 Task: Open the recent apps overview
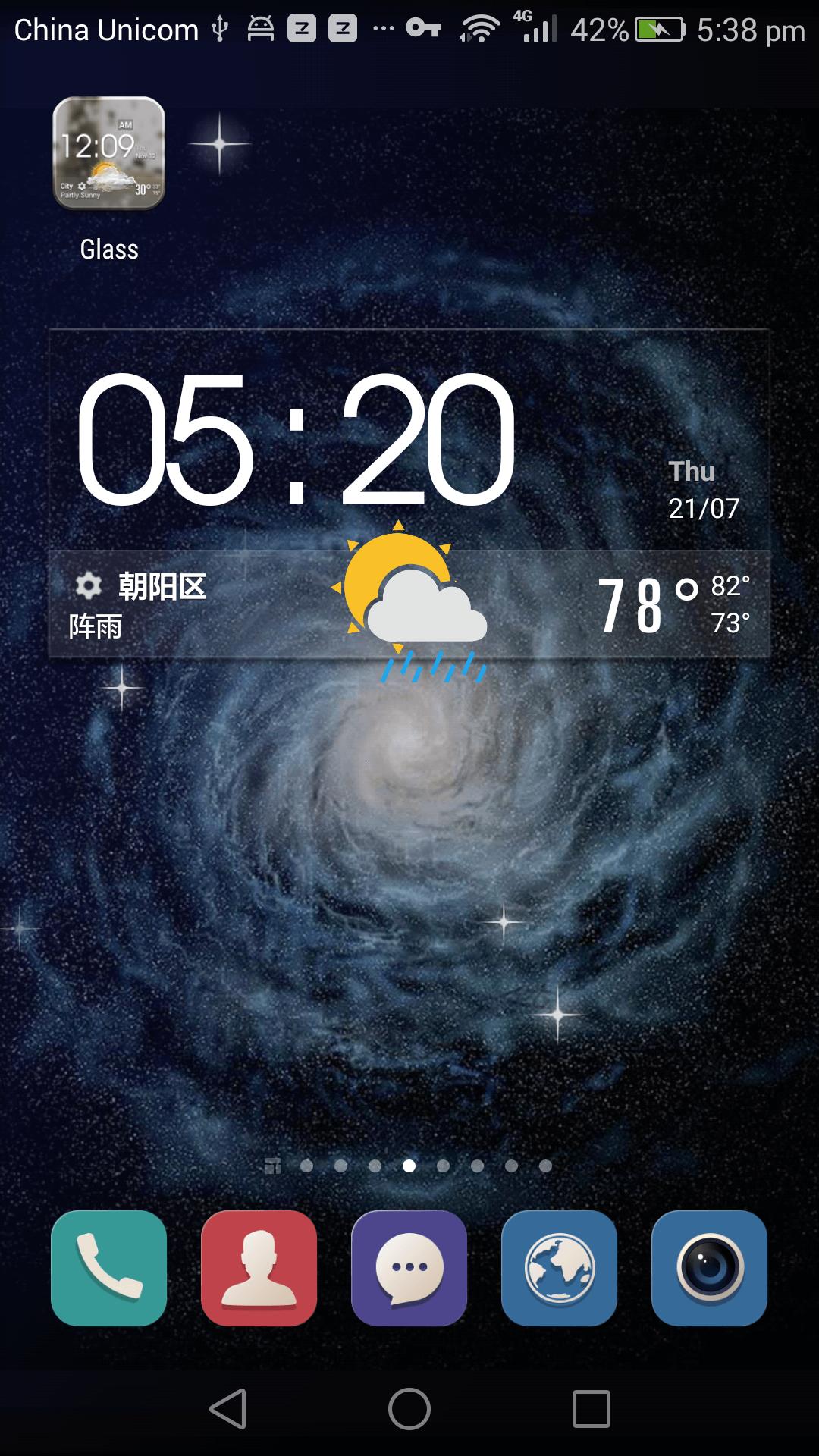pos(591,1409)
